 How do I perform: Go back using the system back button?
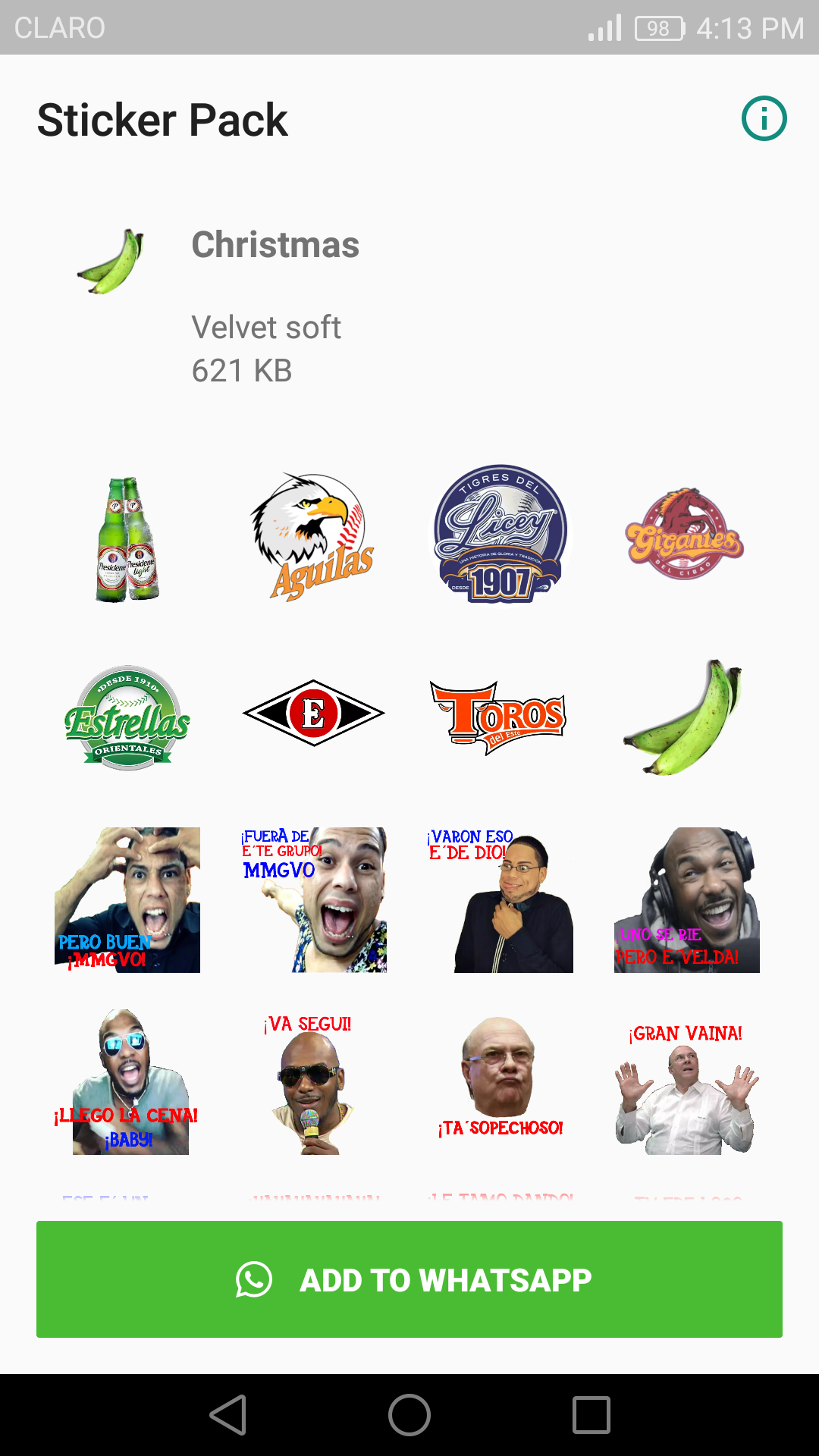[228, 1415]
